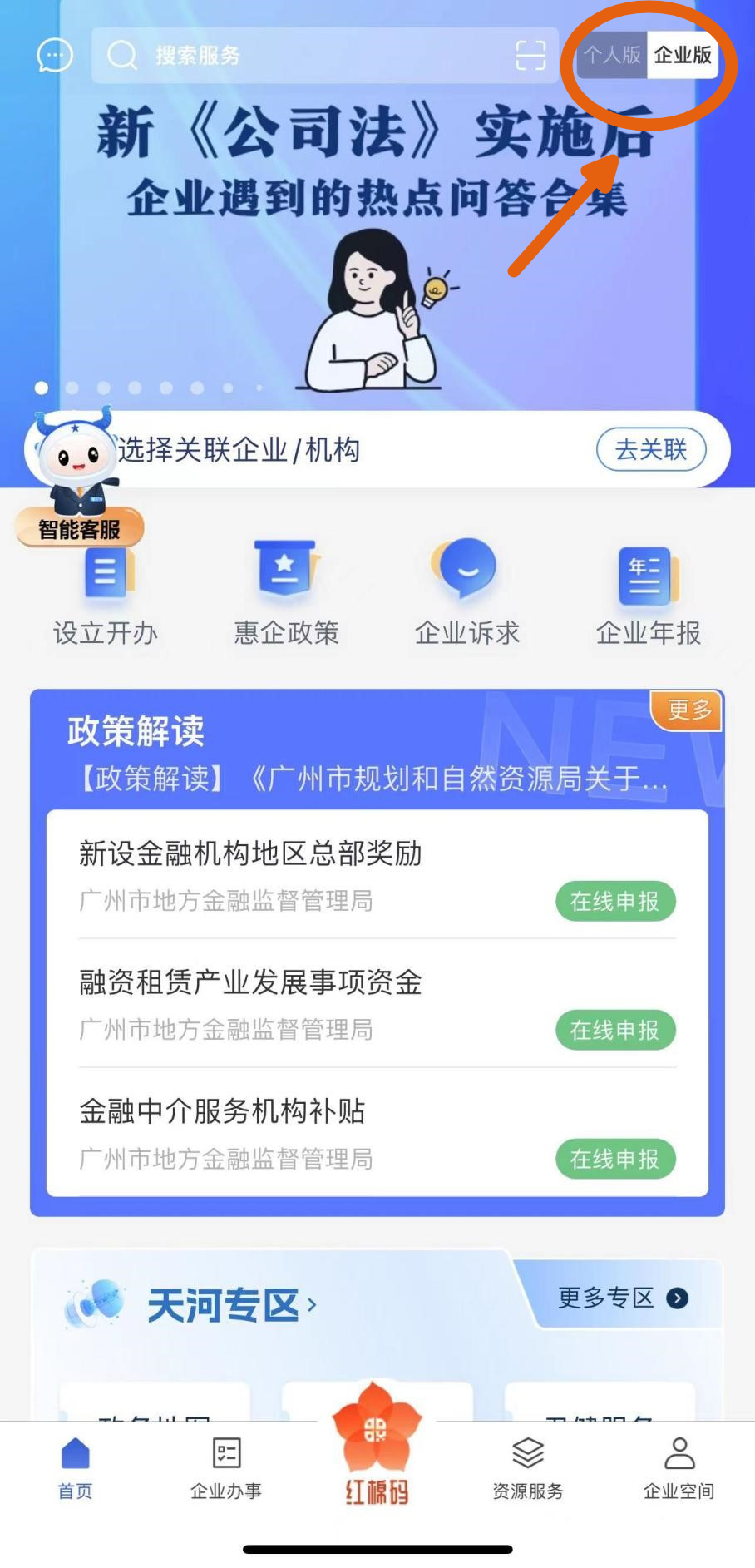Image resolution: width=755 pixels, height=1568 pixels.
Task: Open the 企业空间 tab
Action: tap(679, 1468)
